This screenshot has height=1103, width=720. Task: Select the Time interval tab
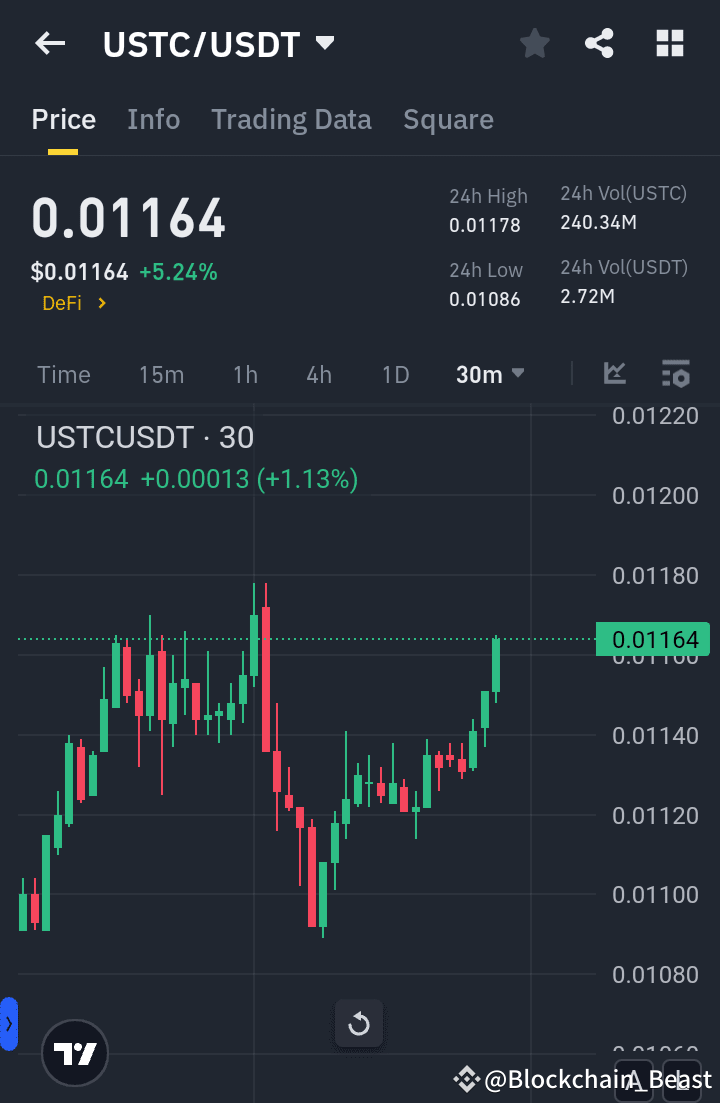coord(63,374)
